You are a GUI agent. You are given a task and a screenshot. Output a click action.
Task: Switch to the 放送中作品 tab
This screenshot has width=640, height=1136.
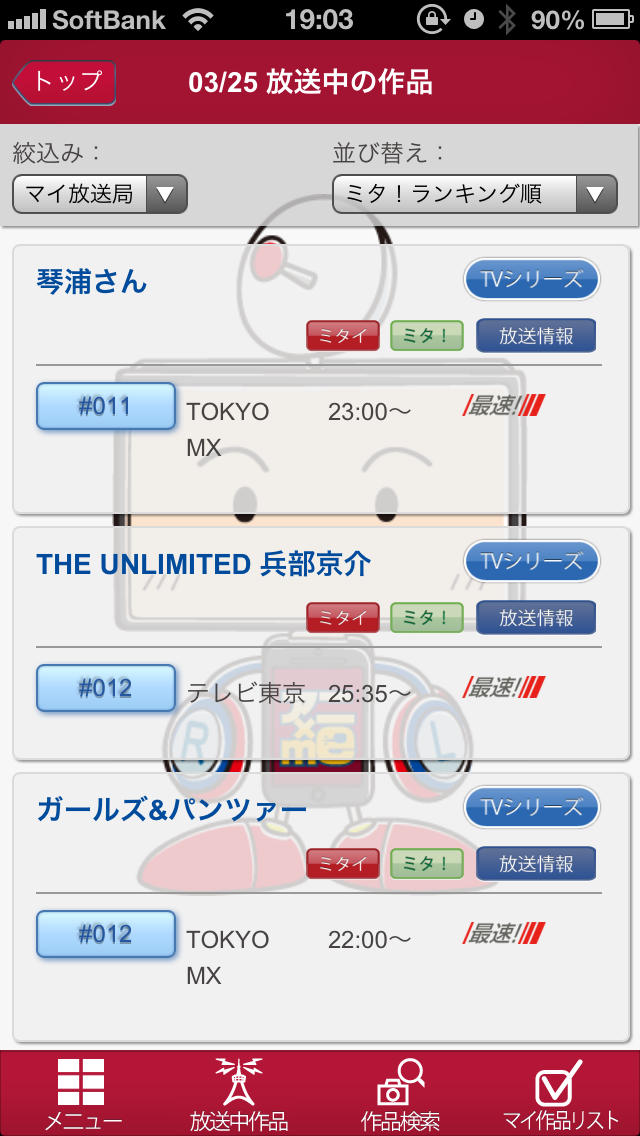[x=239, y=1095]
